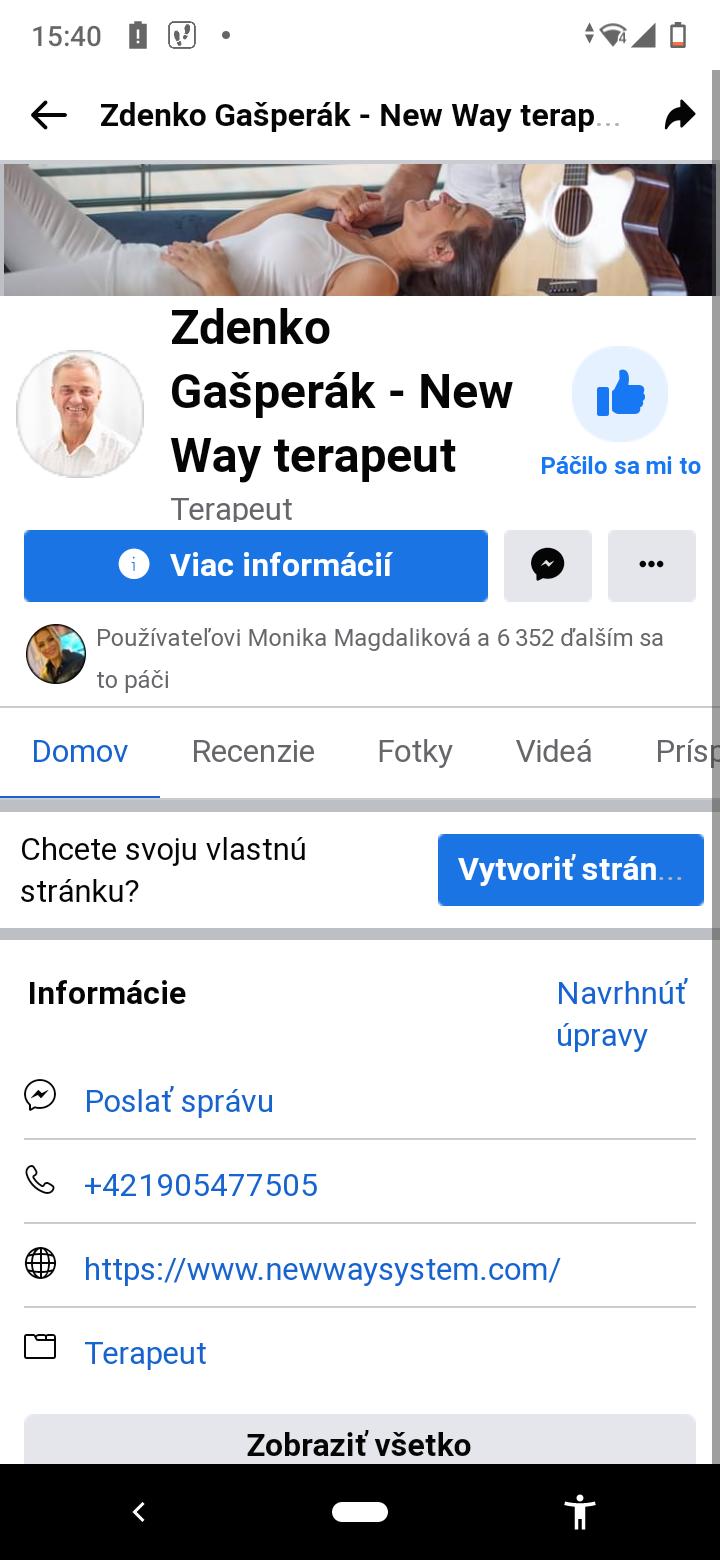
Task: Tap Navrhnúť úpravy link
Action: [x=621, y=1014]
